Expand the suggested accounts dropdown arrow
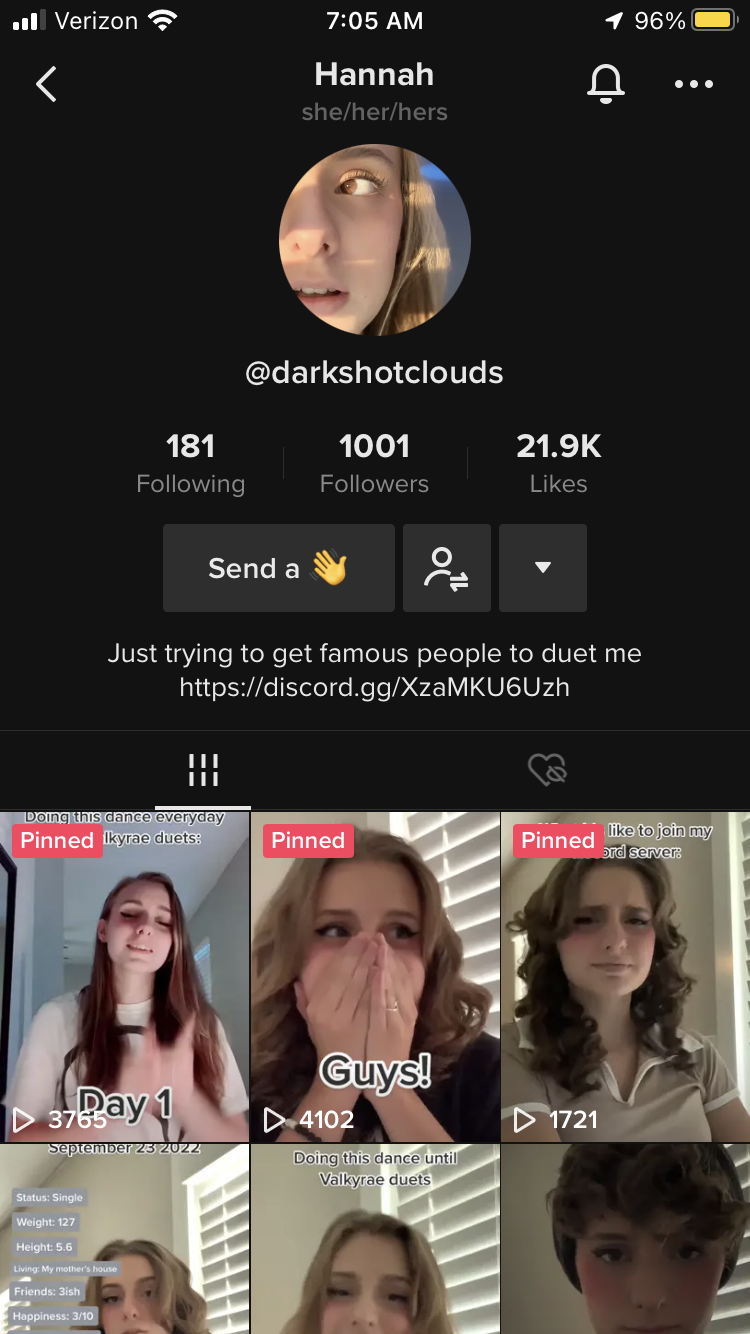This screenshot has width=750, height=1334. [x=543, y=568]
